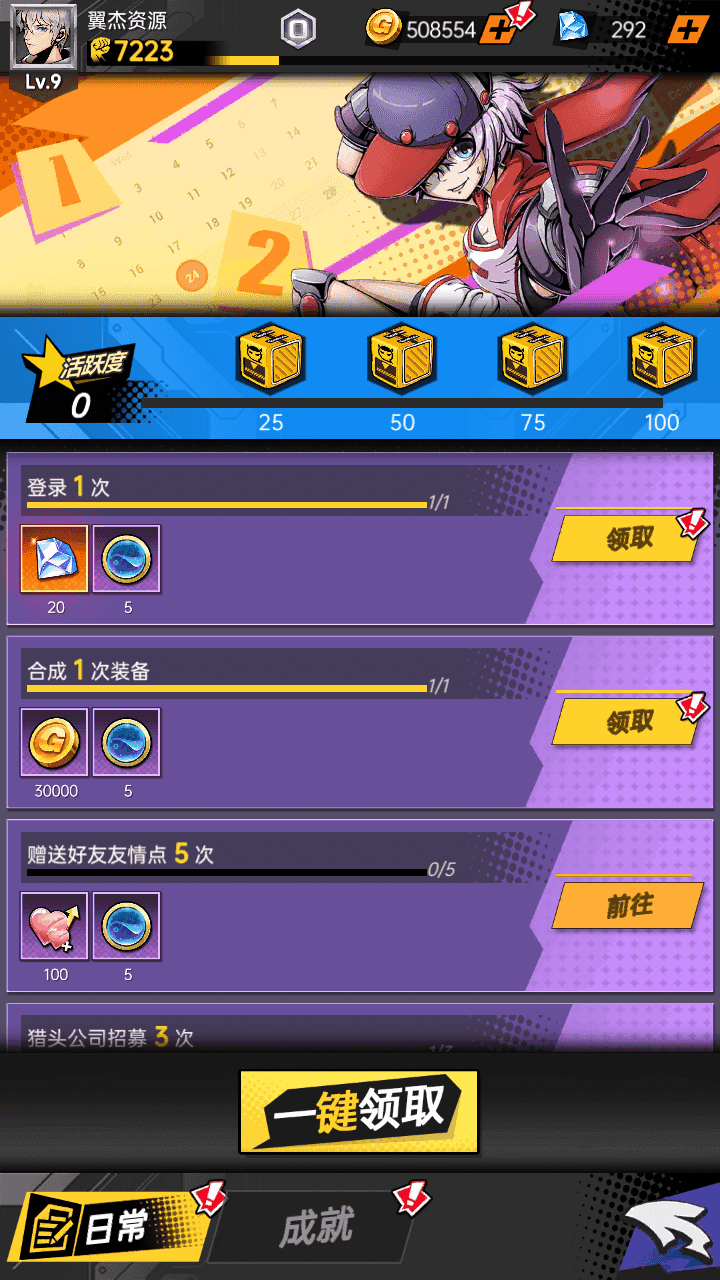Screen dimensions: 720x1280
Task: Open the 25 activity reward box
Action: coord(270,359)
